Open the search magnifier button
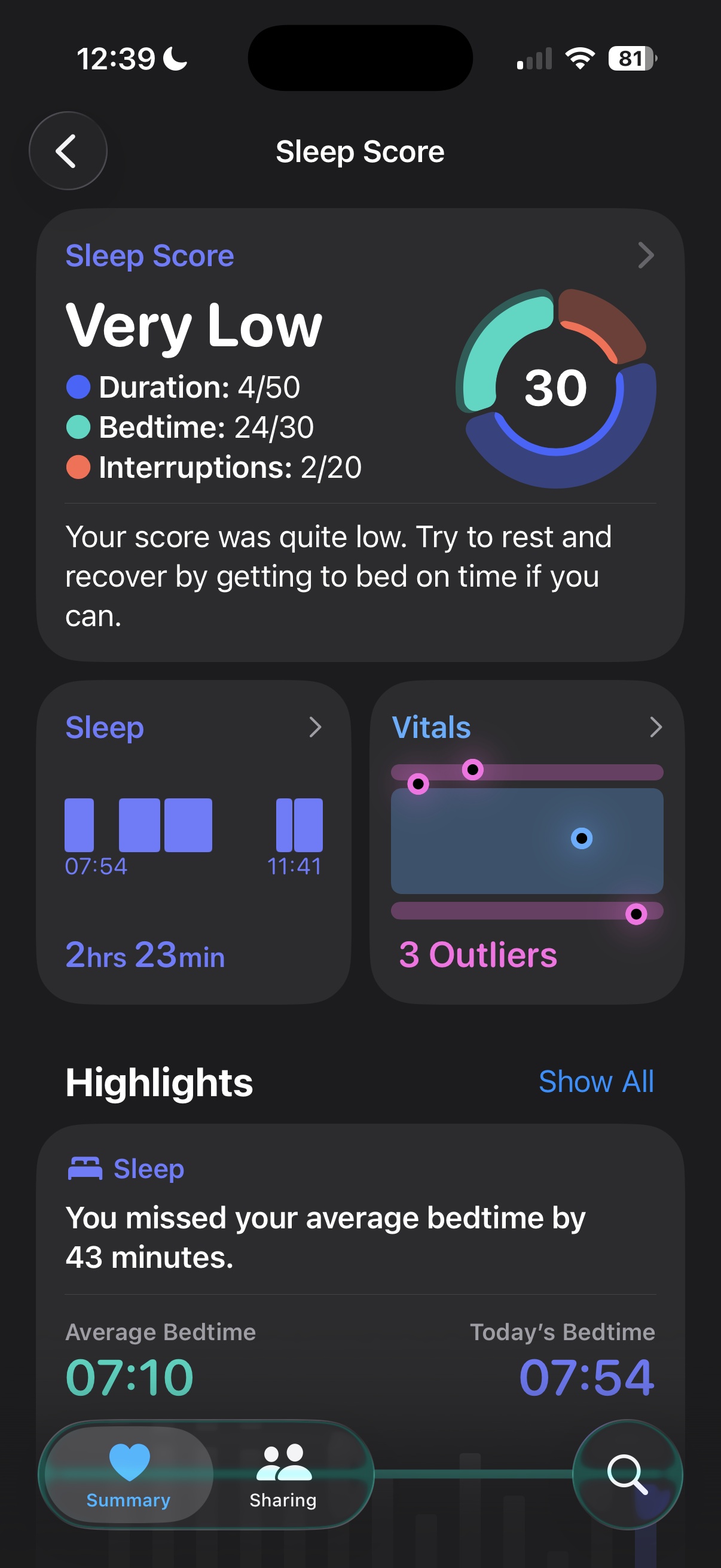 (627, 1474)
